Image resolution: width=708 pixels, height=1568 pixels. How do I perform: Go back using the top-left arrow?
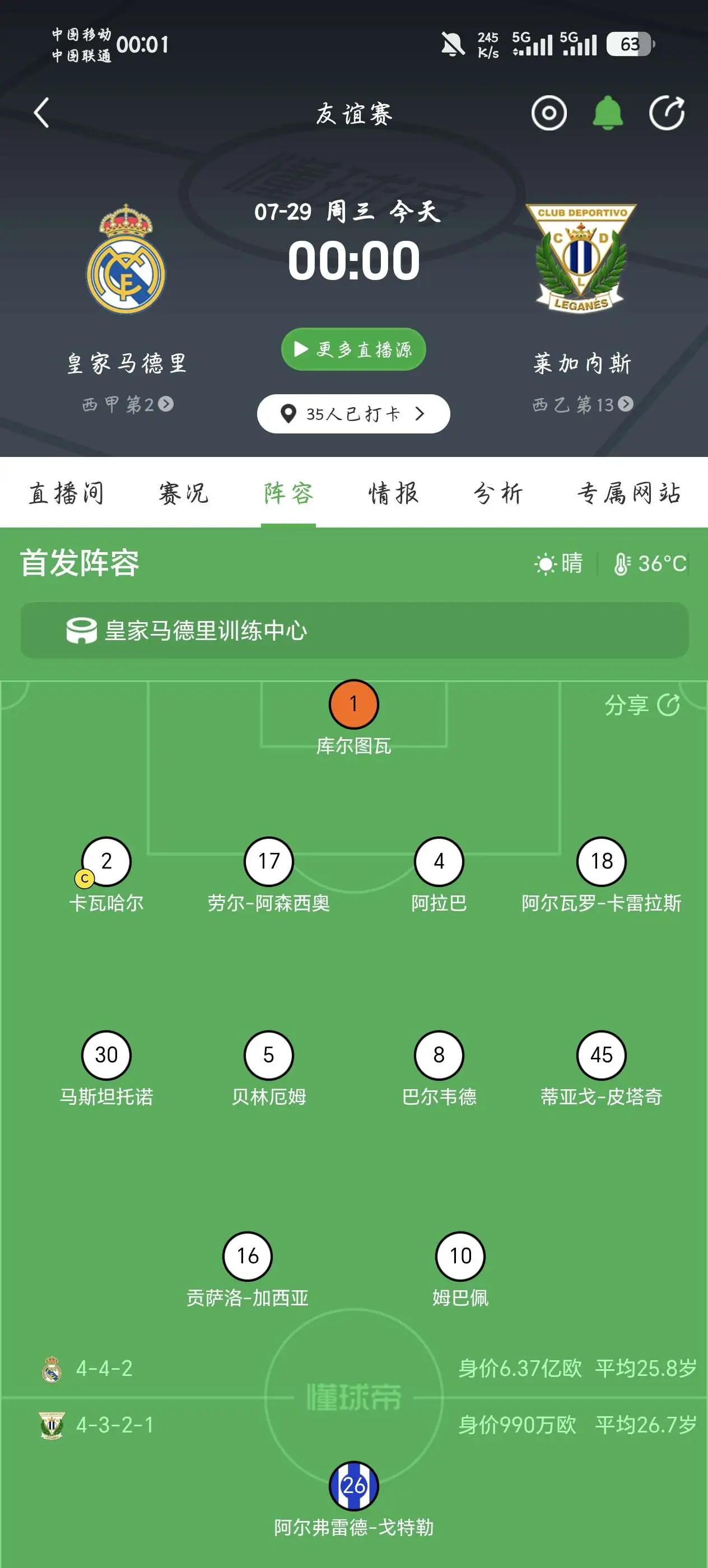(41, 113)
